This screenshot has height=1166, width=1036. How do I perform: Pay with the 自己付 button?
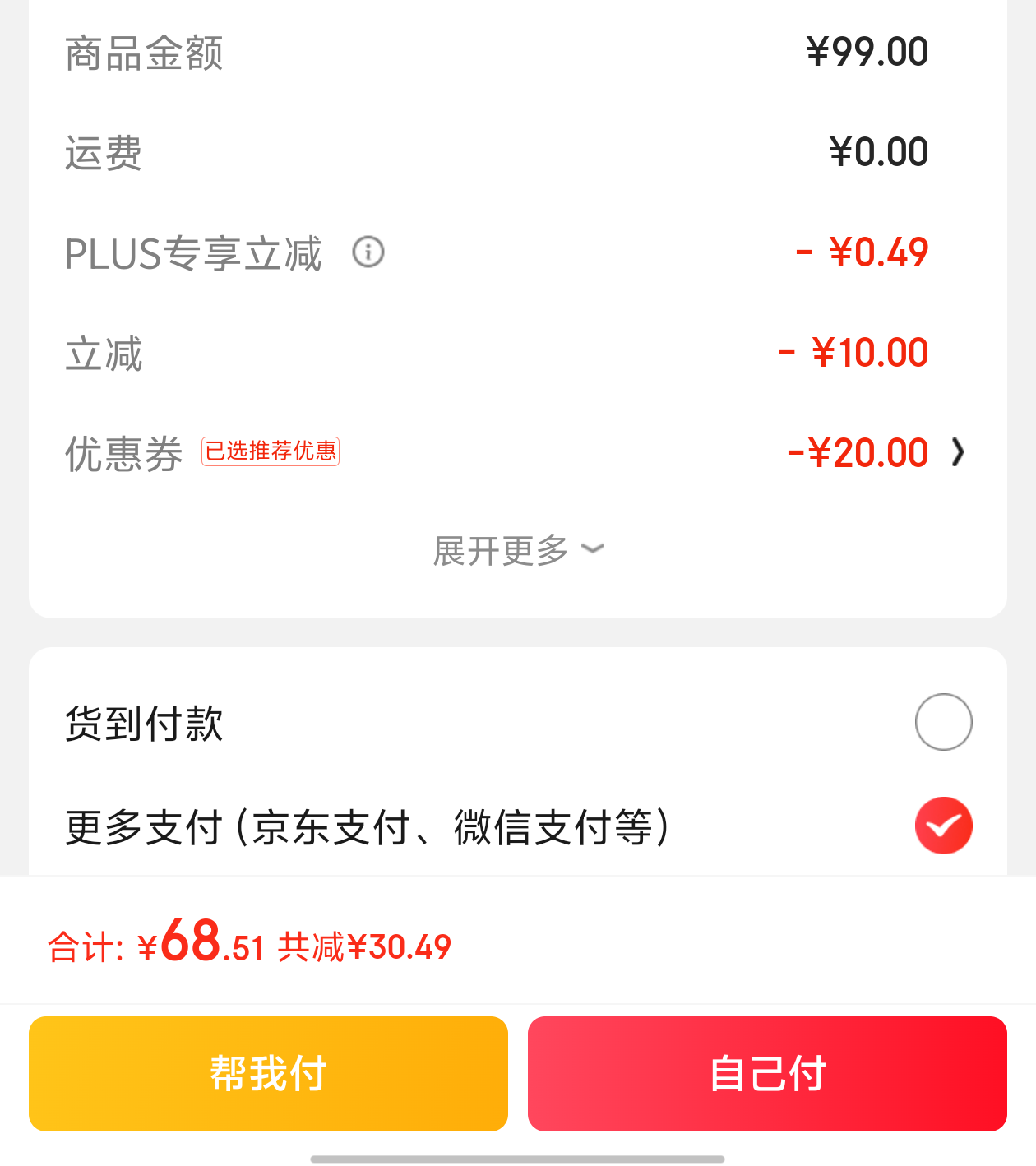point(767,1073)
